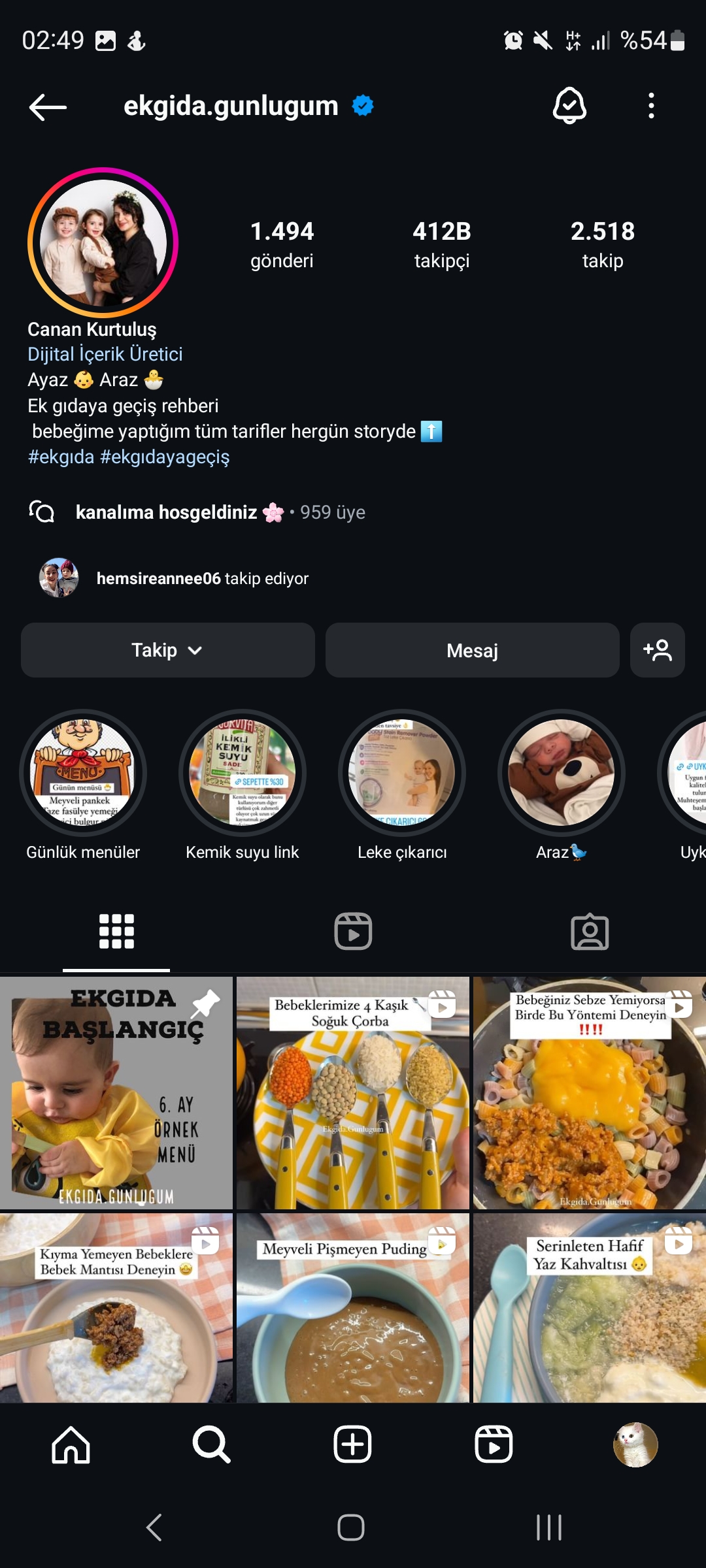
Task: Open the Meyveli Pişmeyen Puding reel
Action: point(353,1307)
